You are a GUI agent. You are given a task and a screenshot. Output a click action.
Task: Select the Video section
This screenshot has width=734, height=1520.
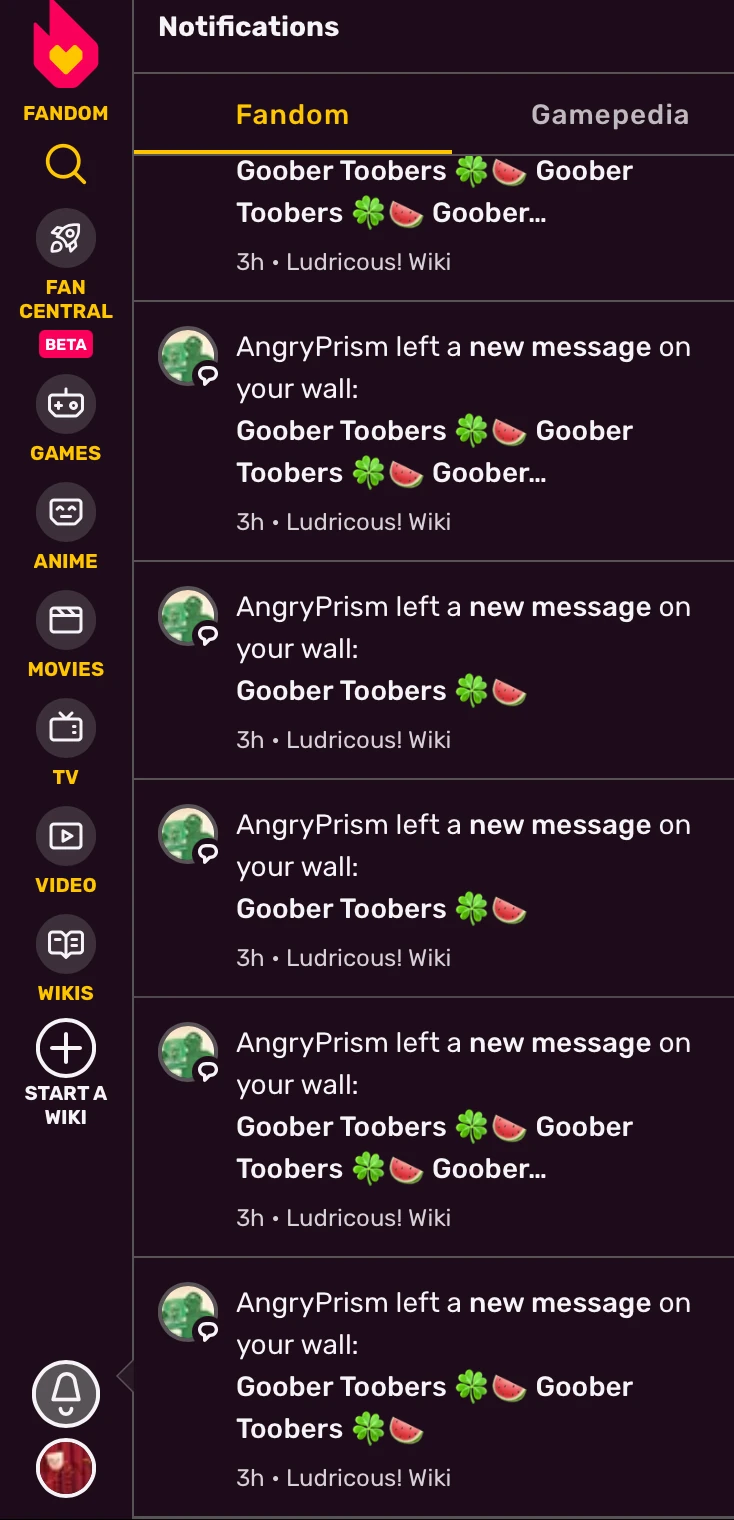(x=66, y=836)
